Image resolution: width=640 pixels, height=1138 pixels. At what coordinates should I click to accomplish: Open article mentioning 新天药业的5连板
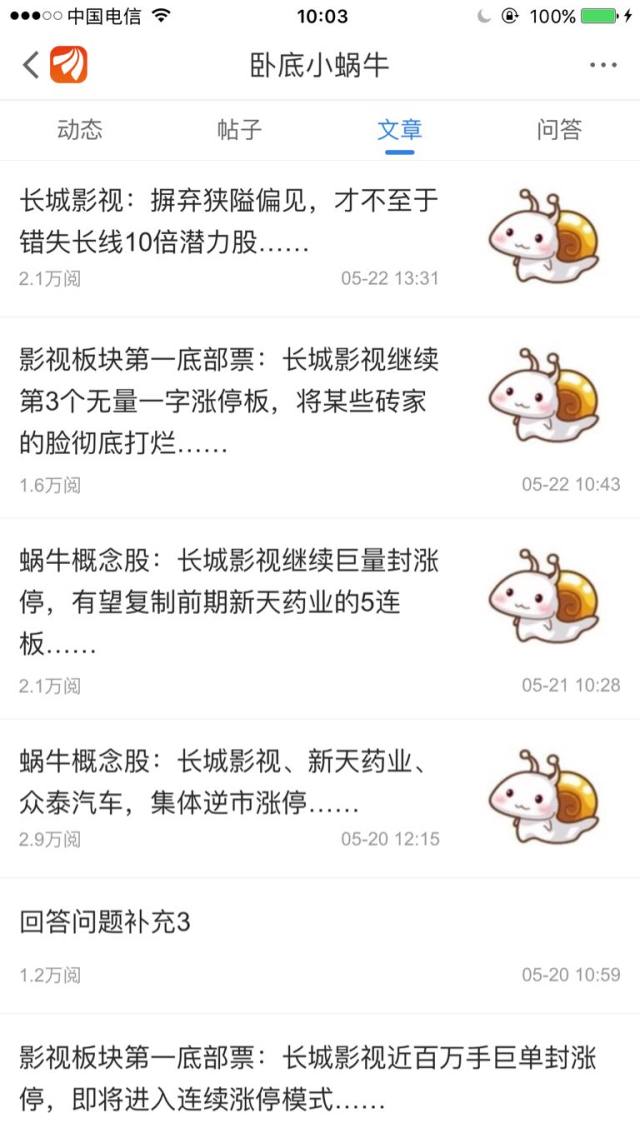tap(320, 619)
